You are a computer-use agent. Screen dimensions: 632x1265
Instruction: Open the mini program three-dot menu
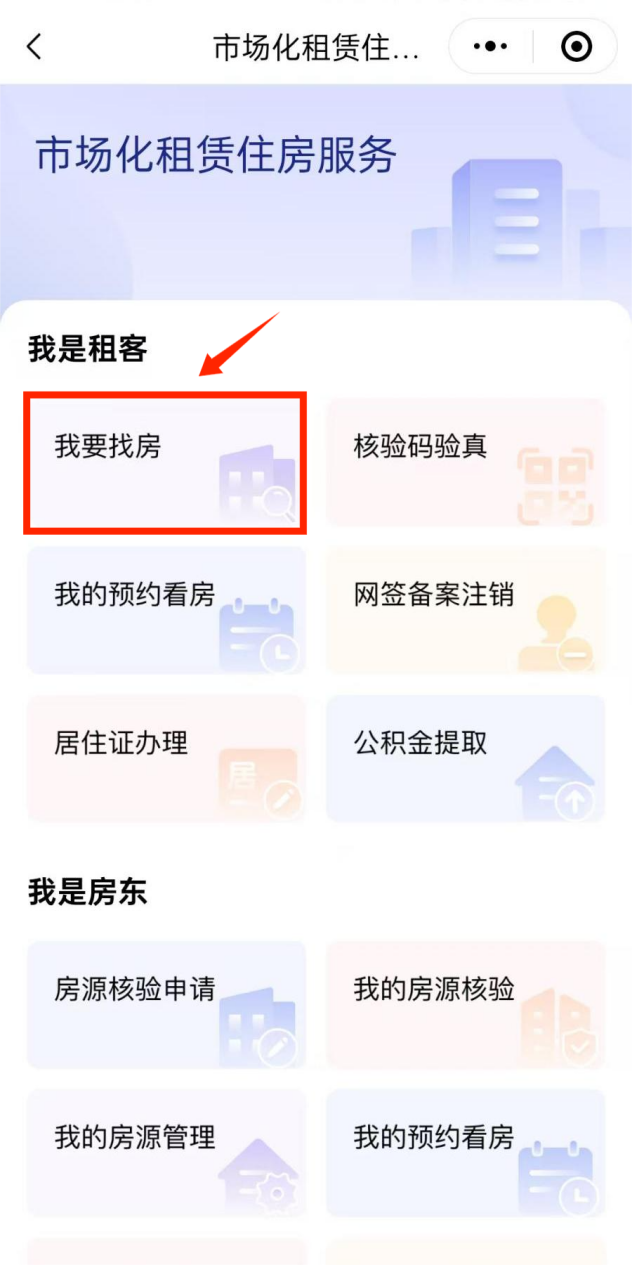490,47
